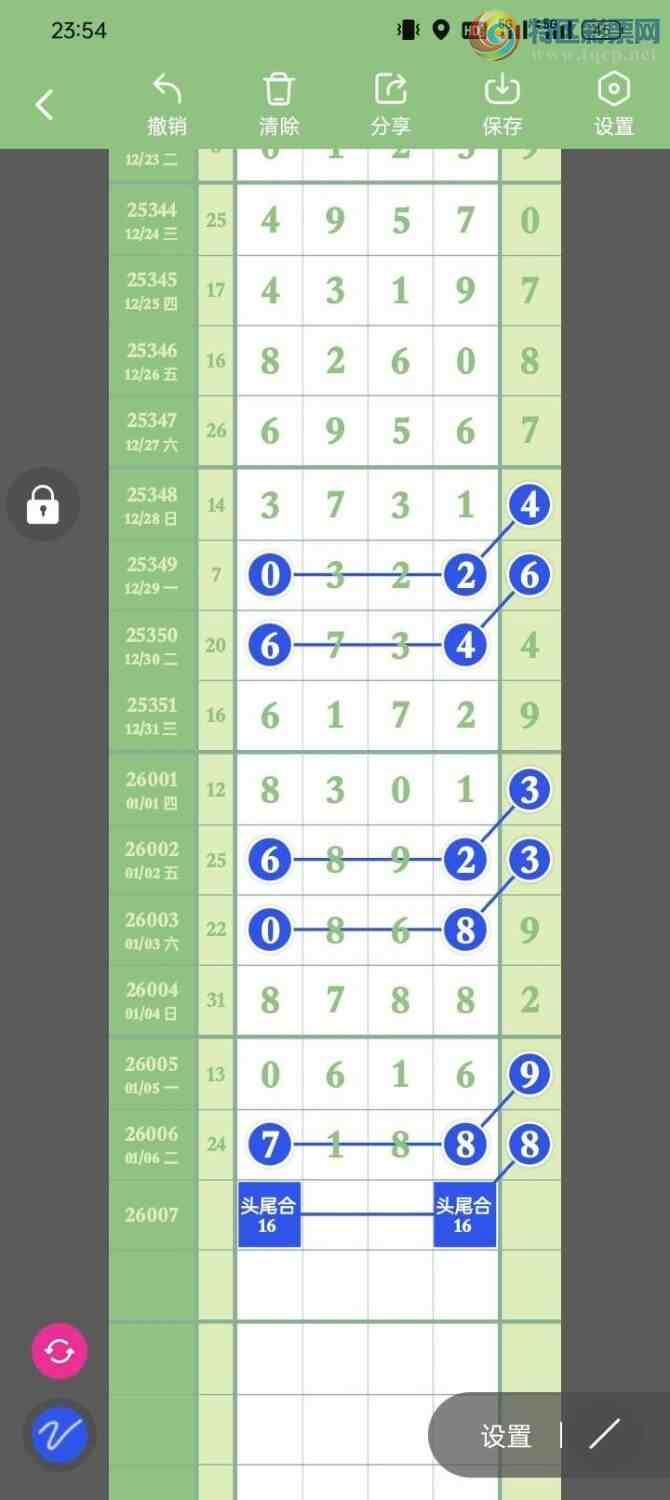Share the chart via 分享
Screen dimensions: 670x1500
click(x=391, y=104)
